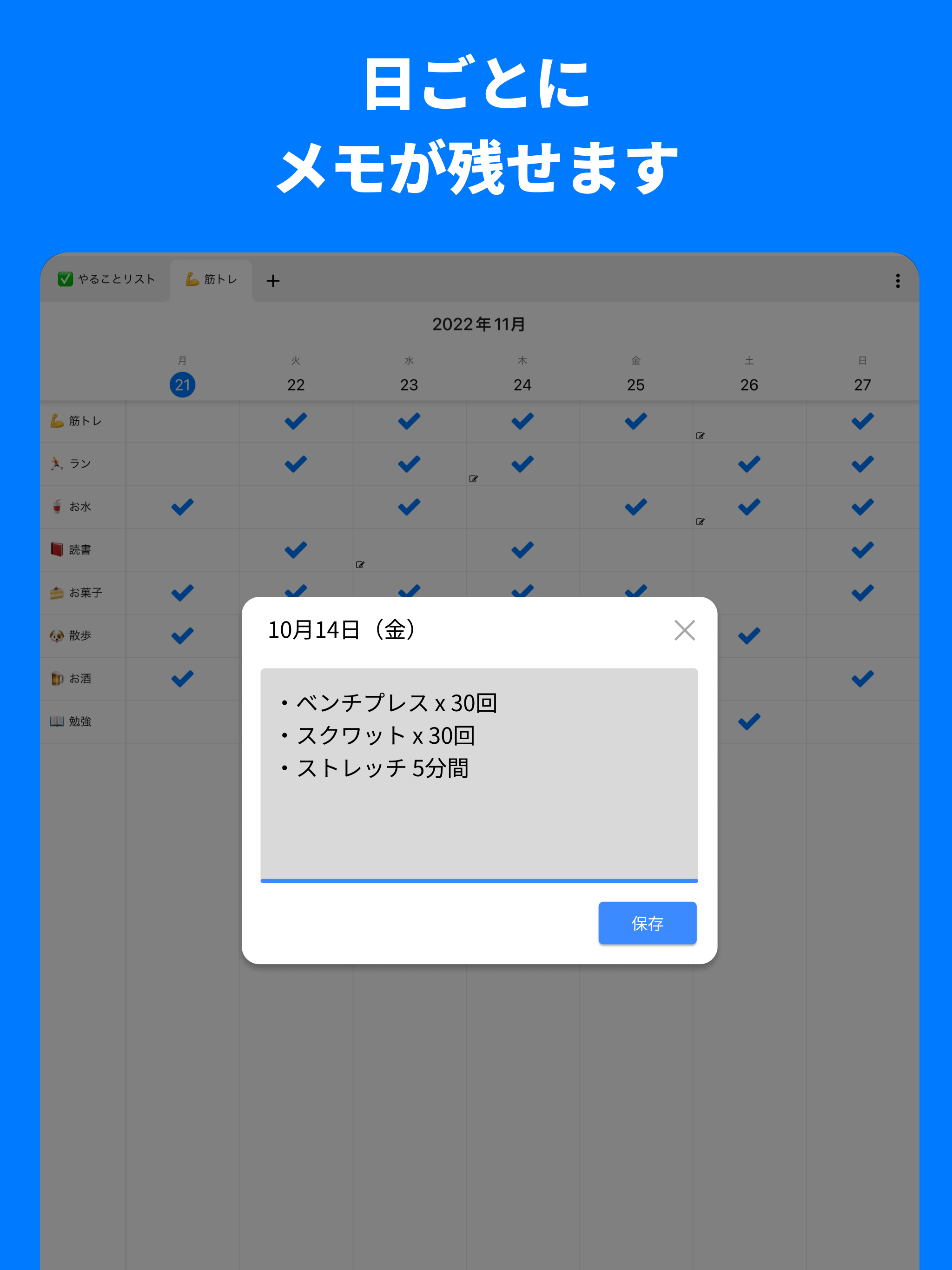Click the memo pencil icon in the ラン row
952x1270 pixels.
473,479
